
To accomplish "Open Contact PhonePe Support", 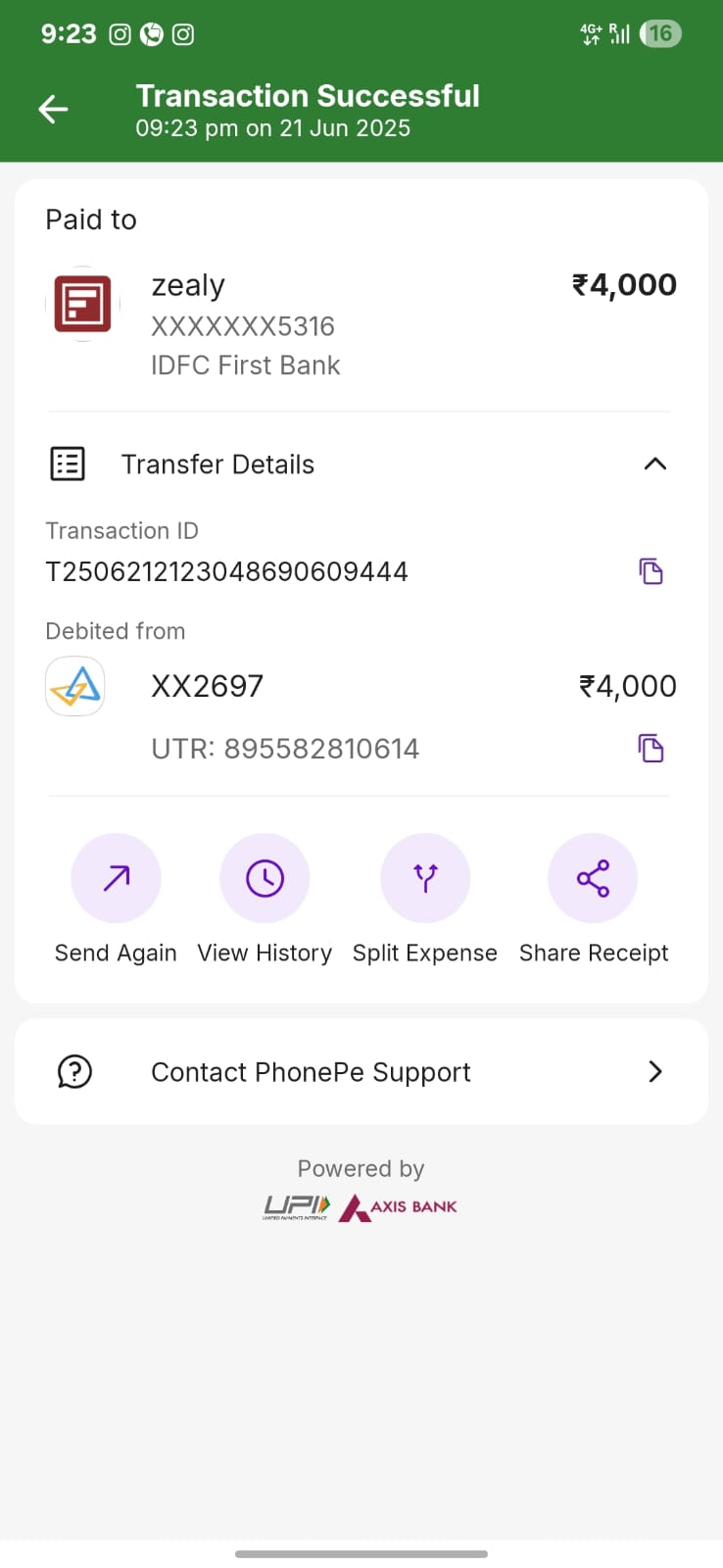I will coord(361,1072).
